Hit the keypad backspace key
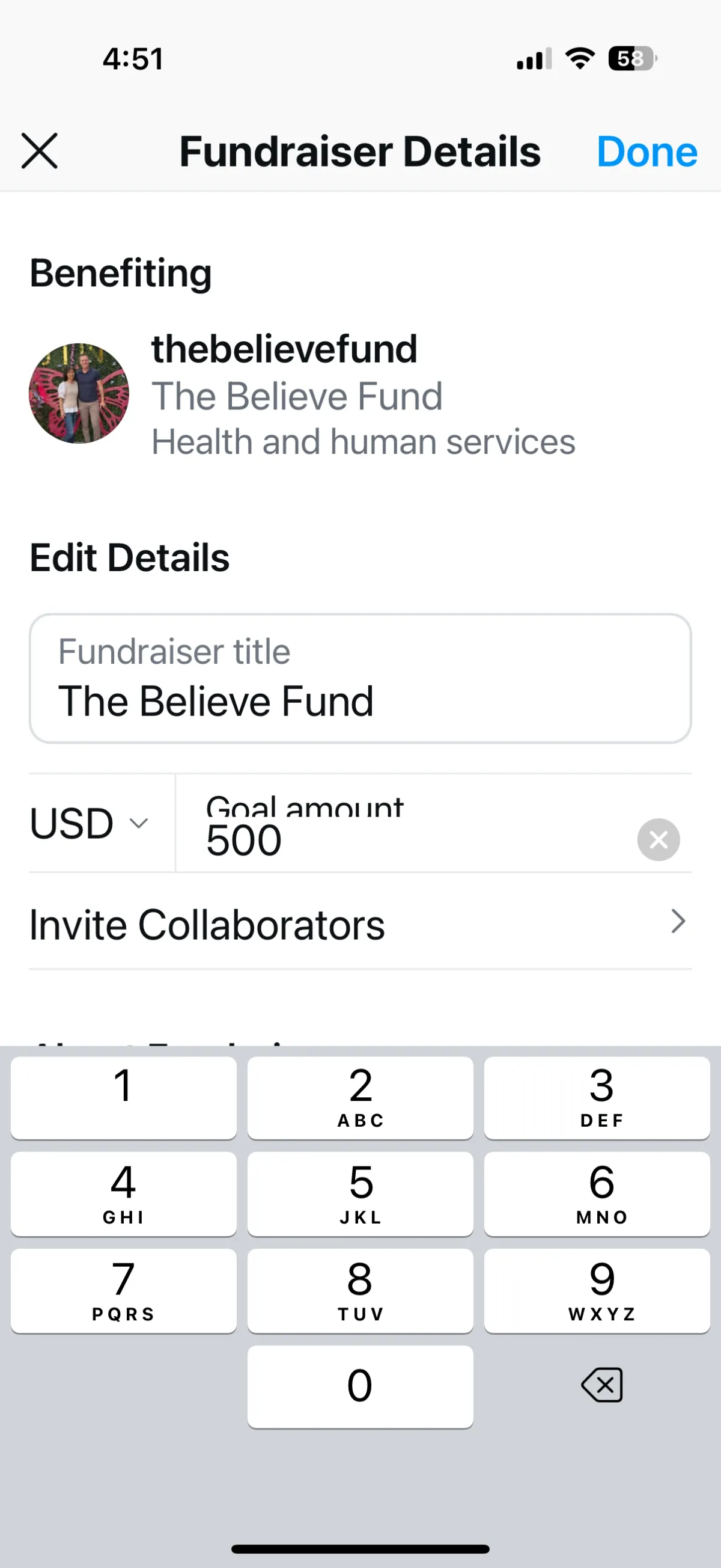721x1568 pixels. (x=601, y=1386)
